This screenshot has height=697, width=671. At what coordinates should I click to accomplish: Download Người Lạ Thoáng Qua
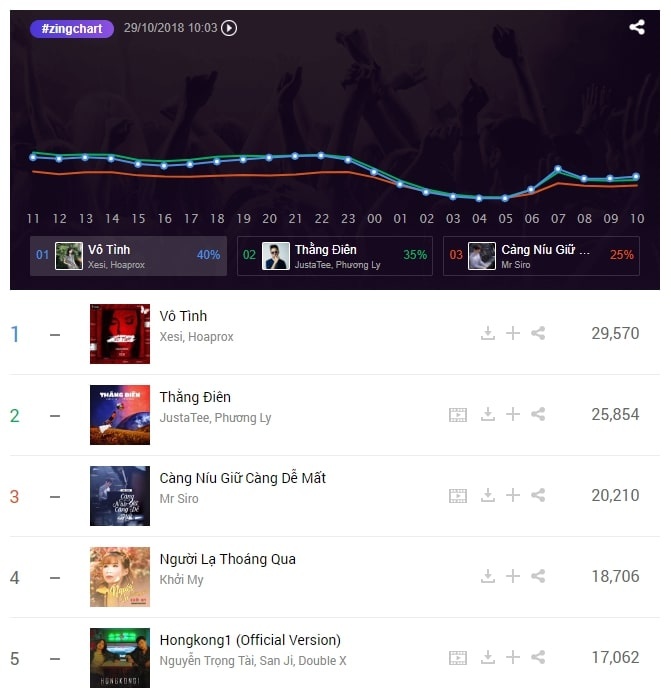[488, 576]
